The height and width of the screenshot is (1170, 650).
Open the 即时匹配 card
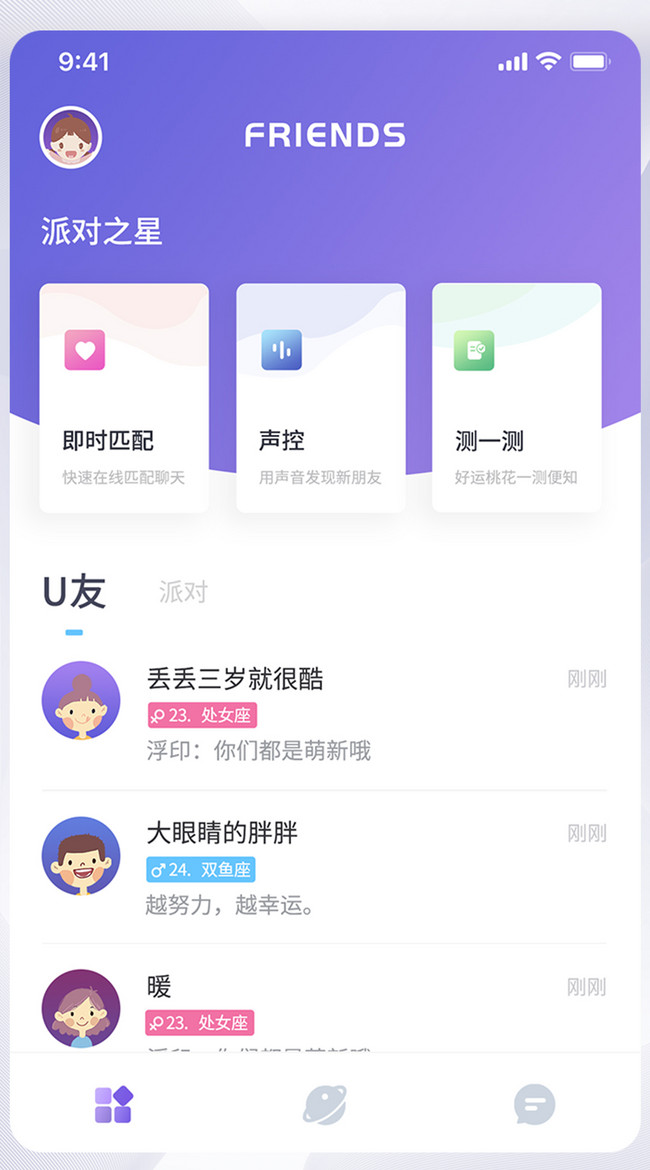click(x=124, y=398)
